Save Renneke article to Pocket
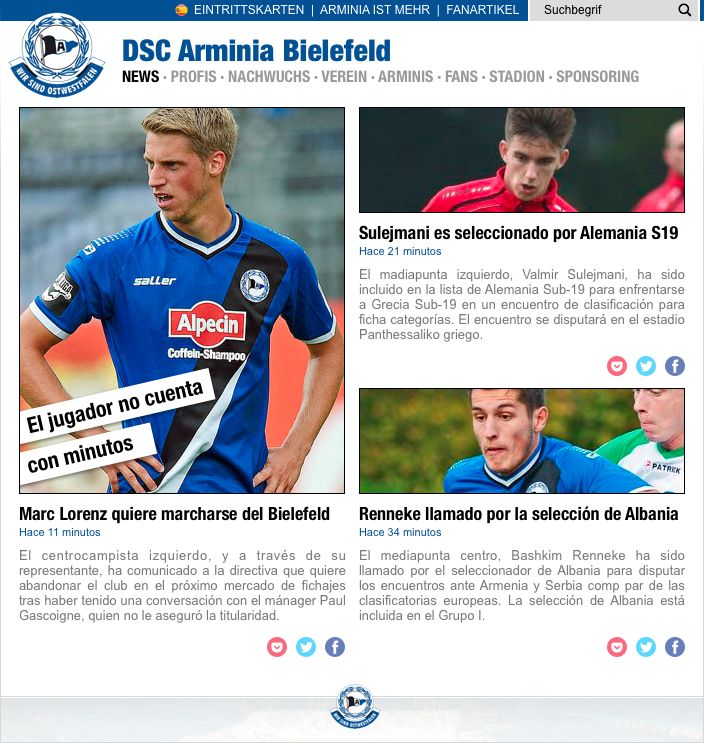 (x=617, y=647)
